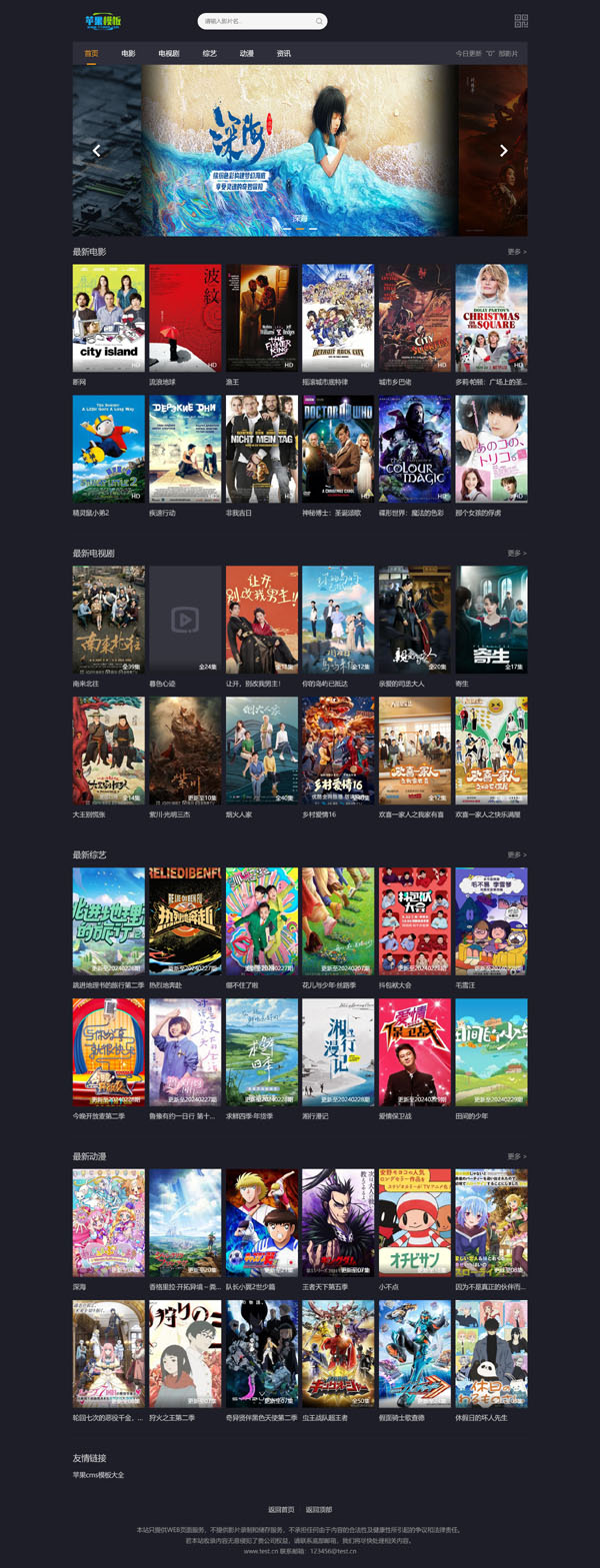Image resolution: width=600 pixels, height=1568 pixels.
Task: View more in 最新综艺 section
Action: coord(516,854)
